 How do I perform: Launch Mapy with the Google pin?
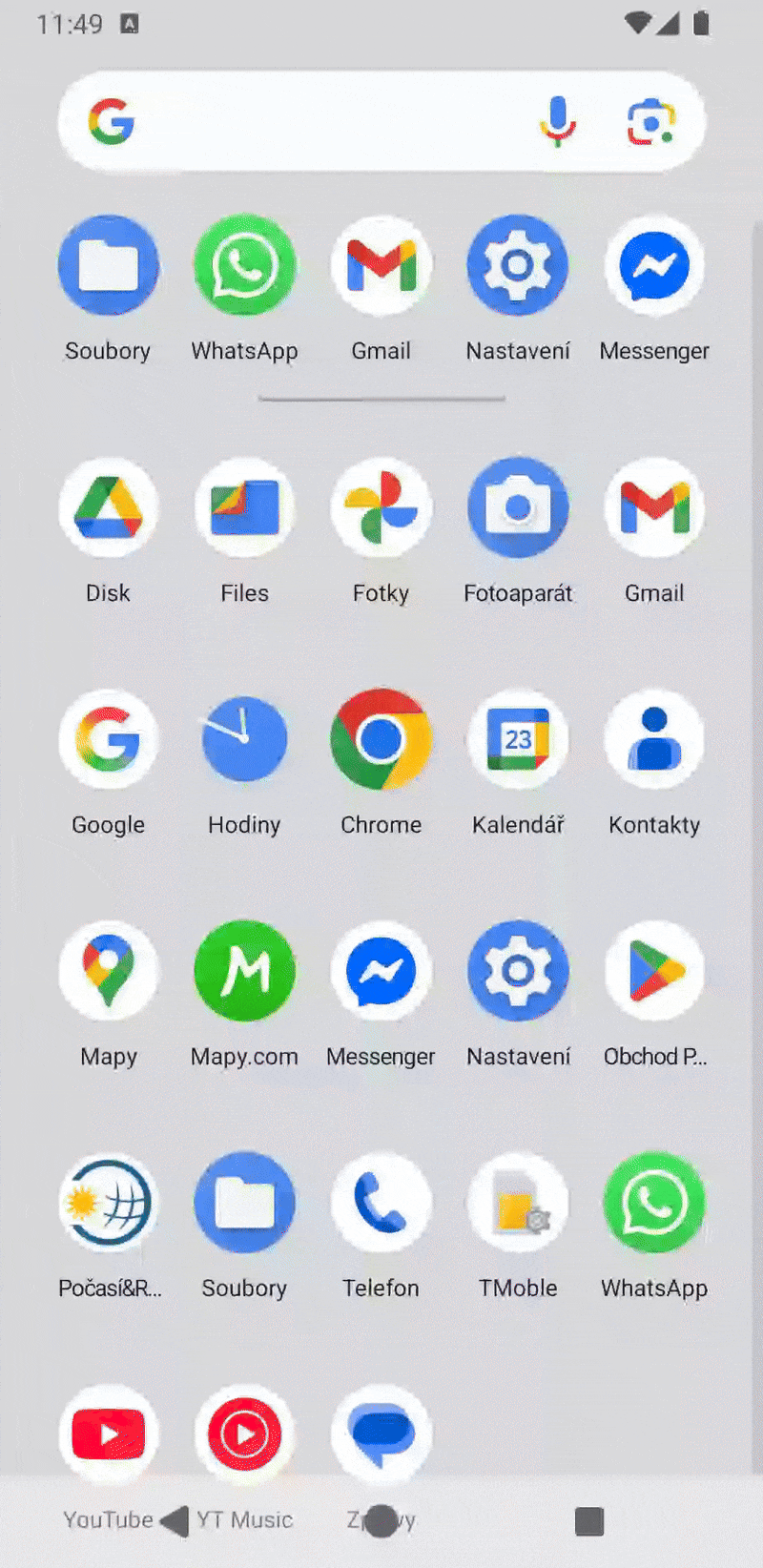click(109, 972)
